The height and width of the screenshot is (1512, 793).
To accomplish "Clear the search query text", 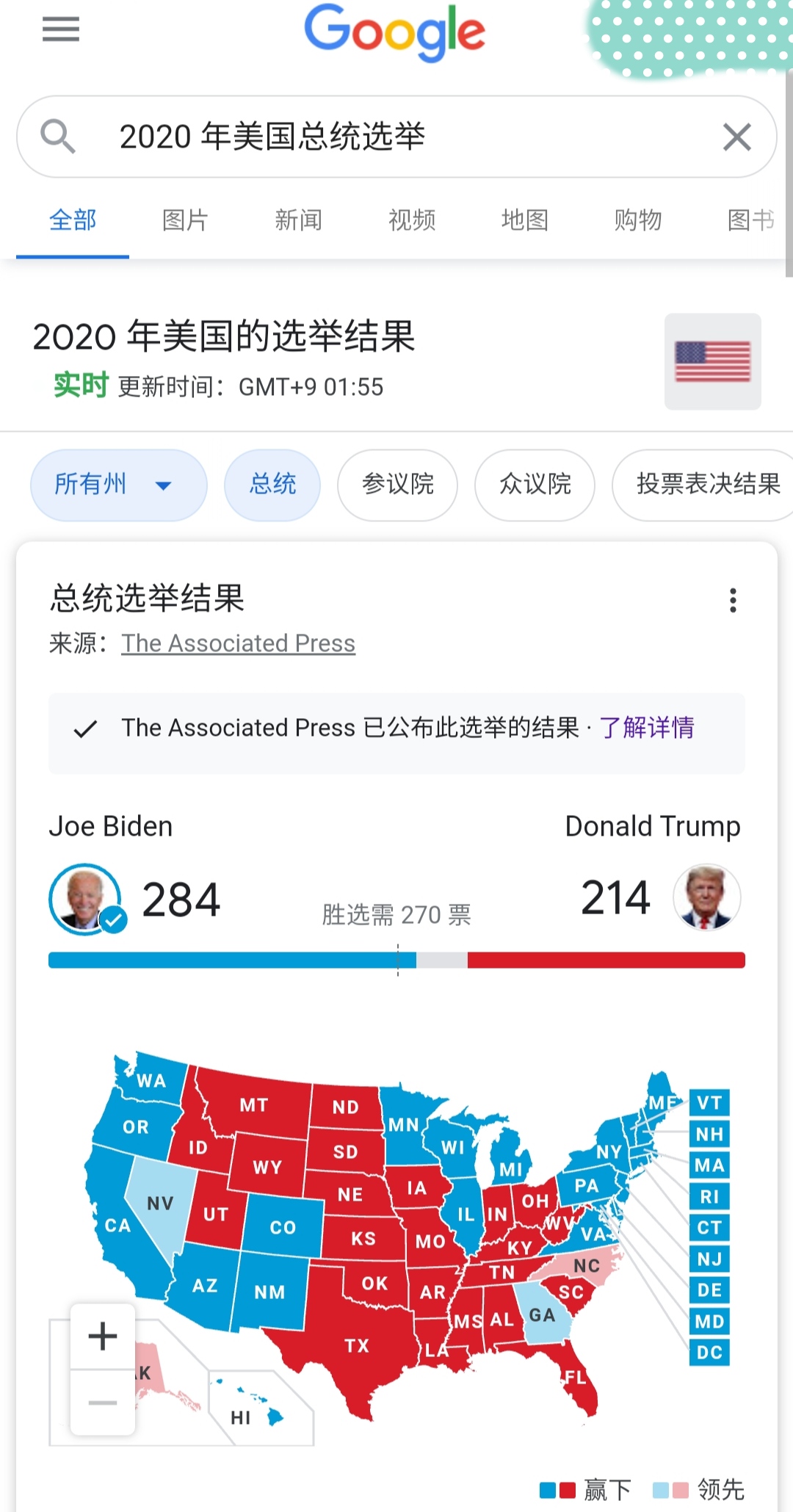I will pyautogui.click(x=736, y=137).
